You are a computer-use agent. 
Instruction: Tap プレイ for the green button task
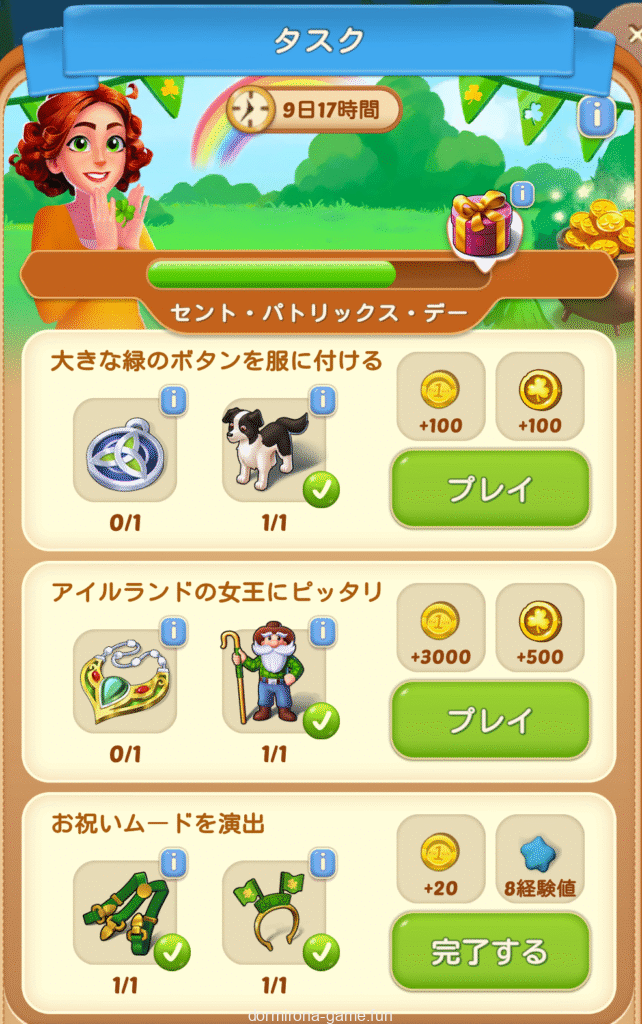point(489,489)
